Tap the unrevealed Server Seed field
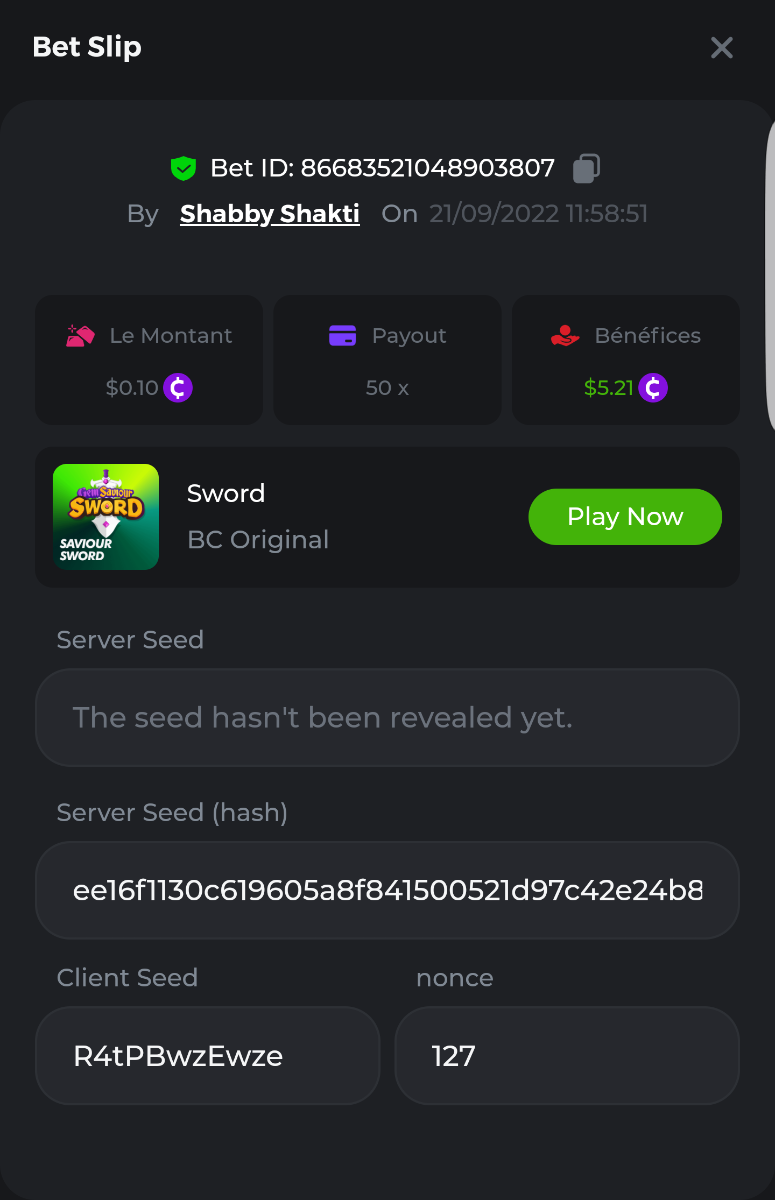Image resolution: width=775 pixels, height=1200 pixels. coord(387,717)
